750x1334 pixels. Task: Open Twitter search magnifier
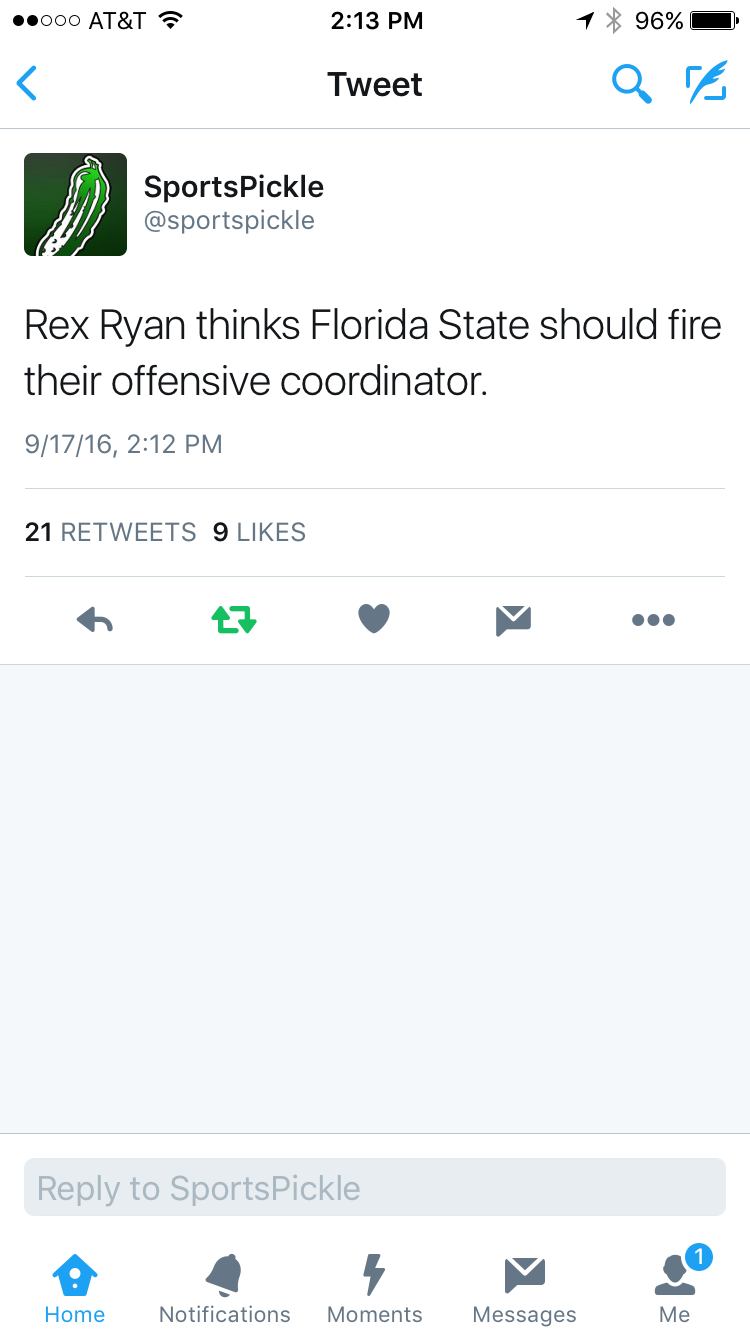[631, 84]
